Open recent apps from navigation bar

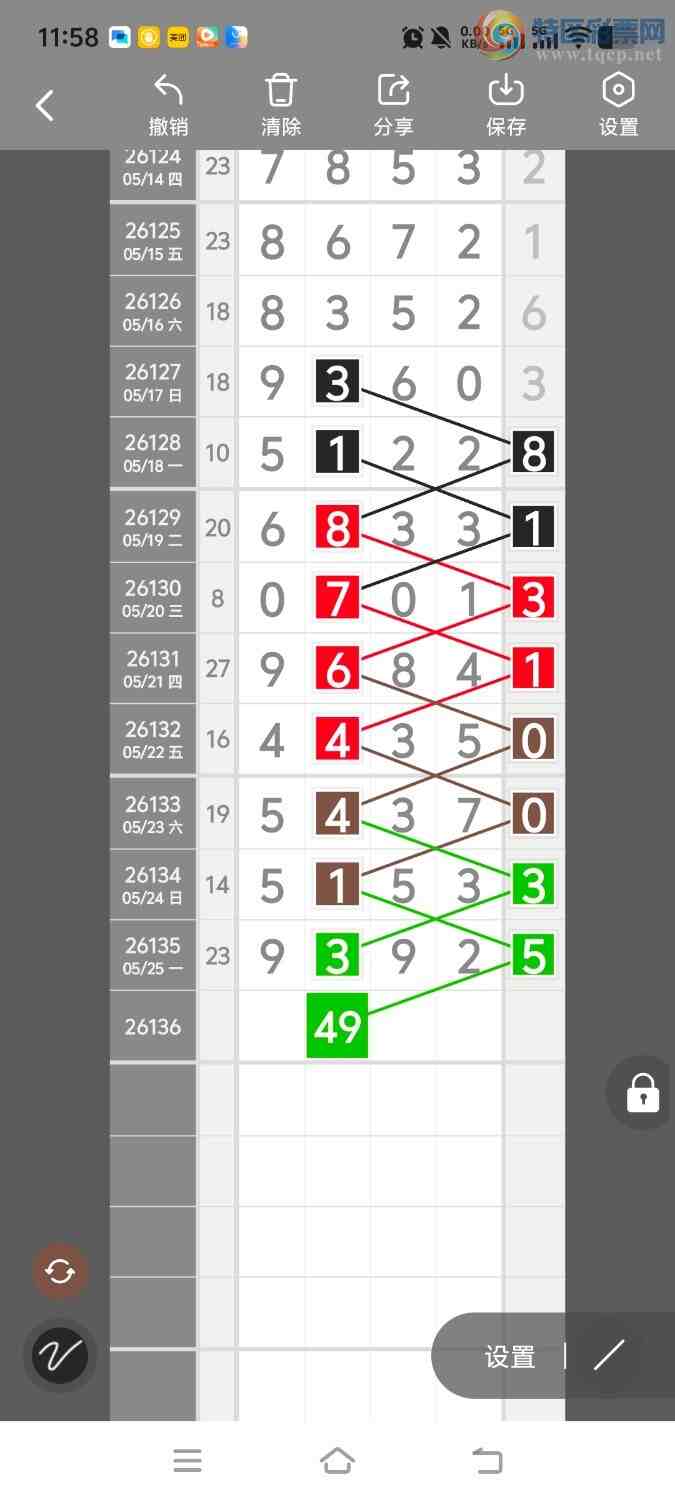188,1461
